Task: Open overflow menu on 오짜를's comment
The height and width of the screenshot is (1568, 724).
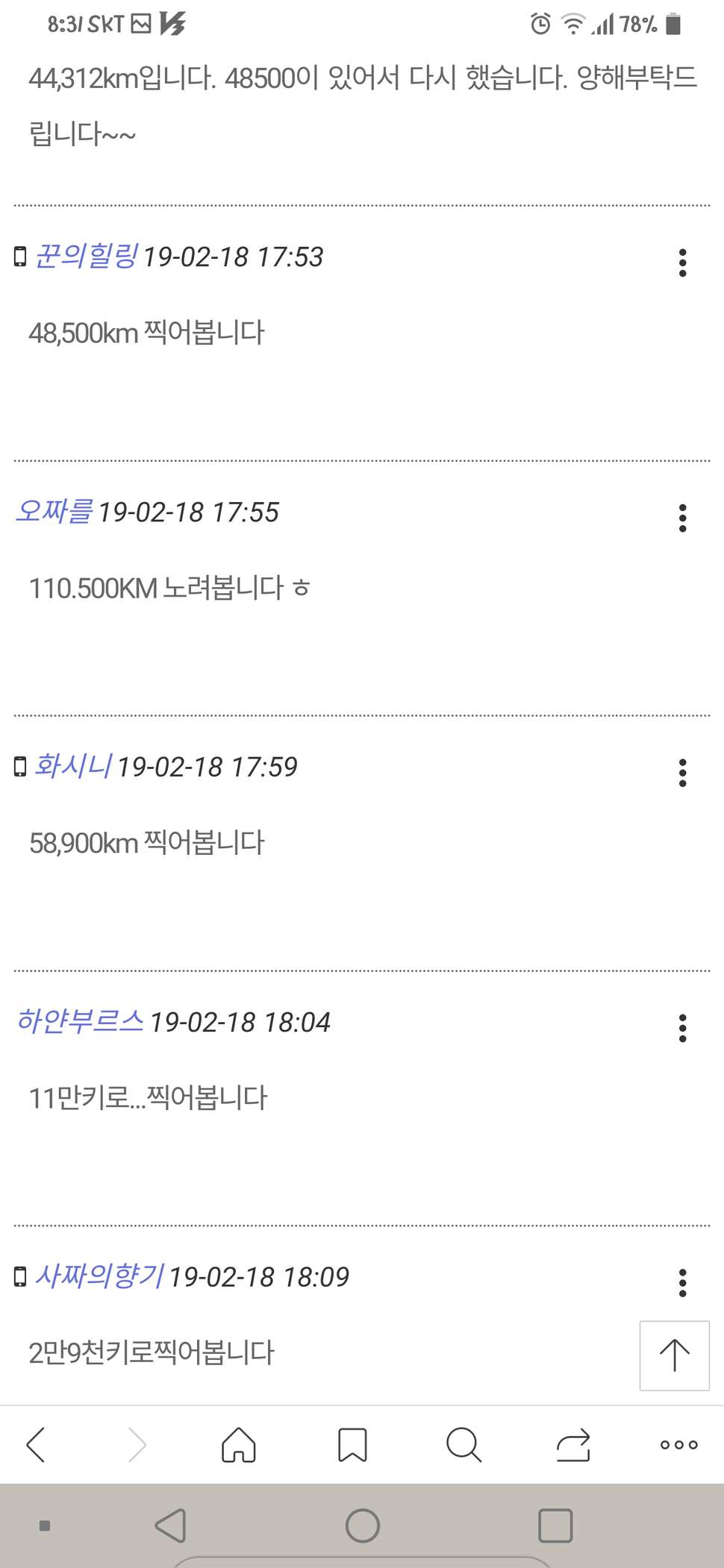Action: point(682,518)
